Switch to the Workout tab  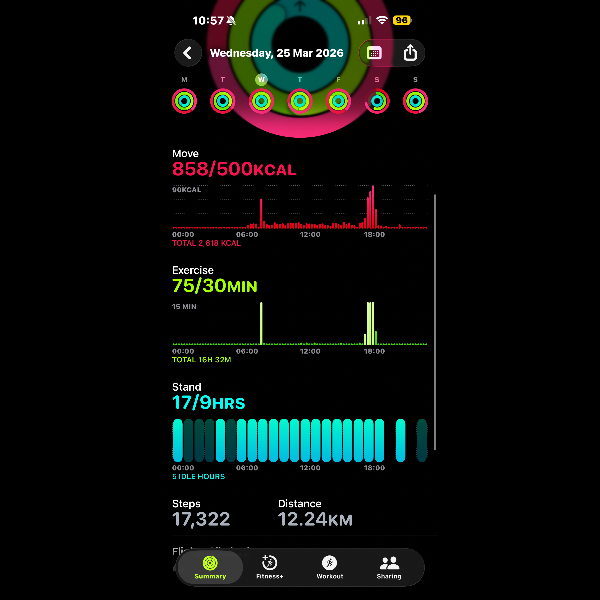[x=329, y=567]
